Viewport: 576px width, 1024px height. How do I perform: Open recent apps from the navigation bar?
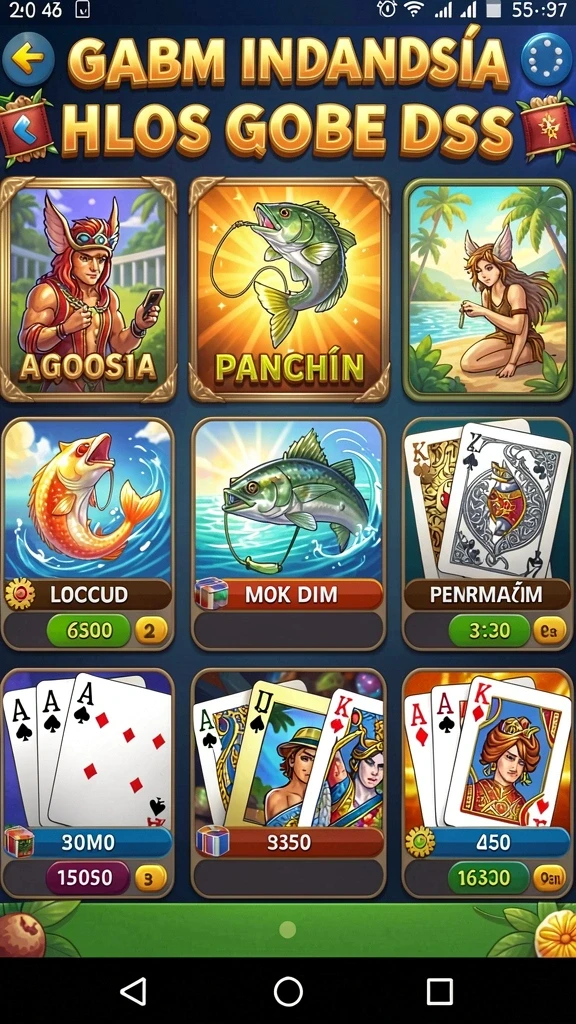coord(440,991)
